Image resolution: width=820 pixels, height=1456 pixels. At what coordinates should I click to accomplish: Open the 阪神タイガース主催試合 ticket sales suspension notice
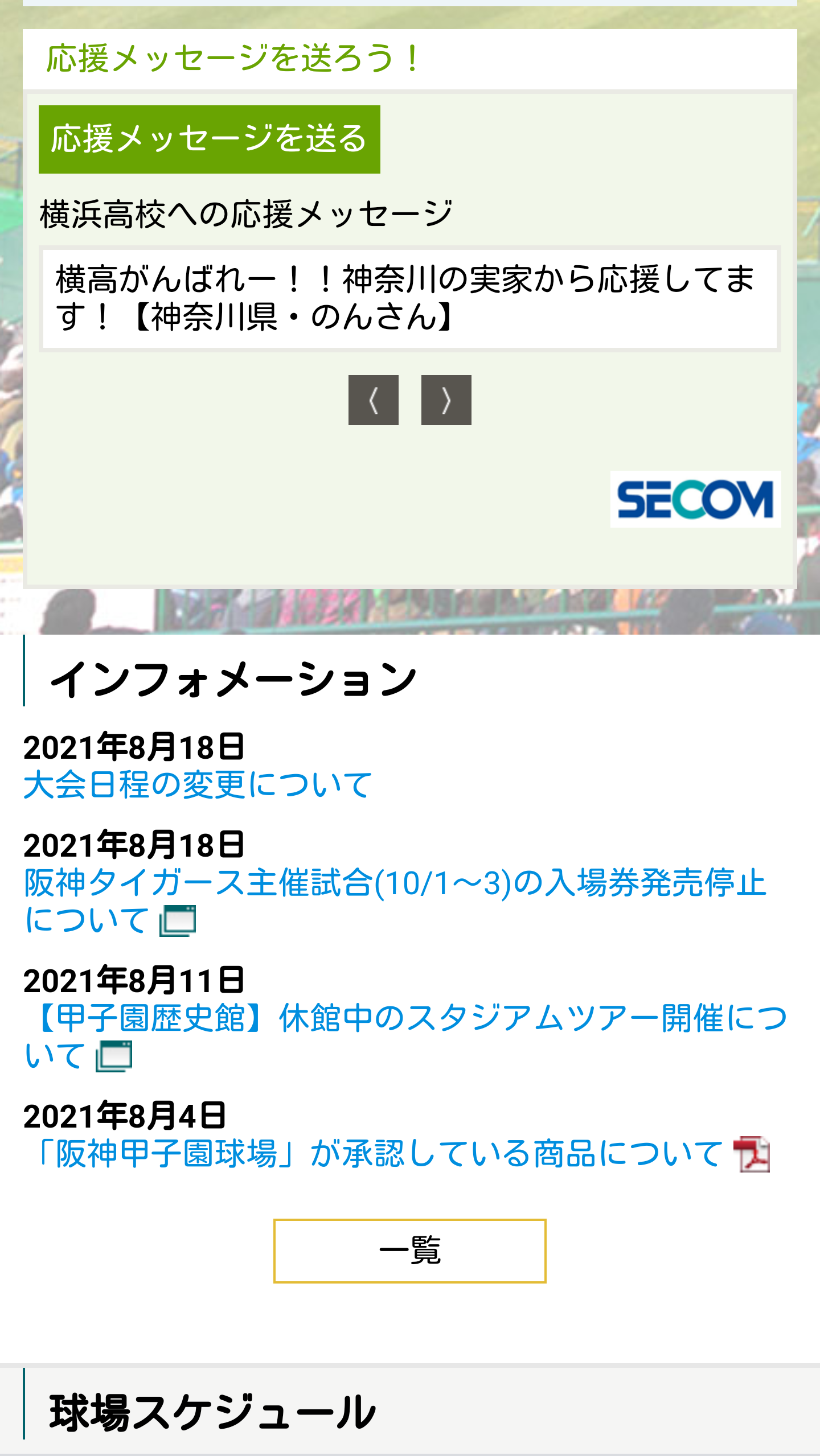click(x=394, y=884)
